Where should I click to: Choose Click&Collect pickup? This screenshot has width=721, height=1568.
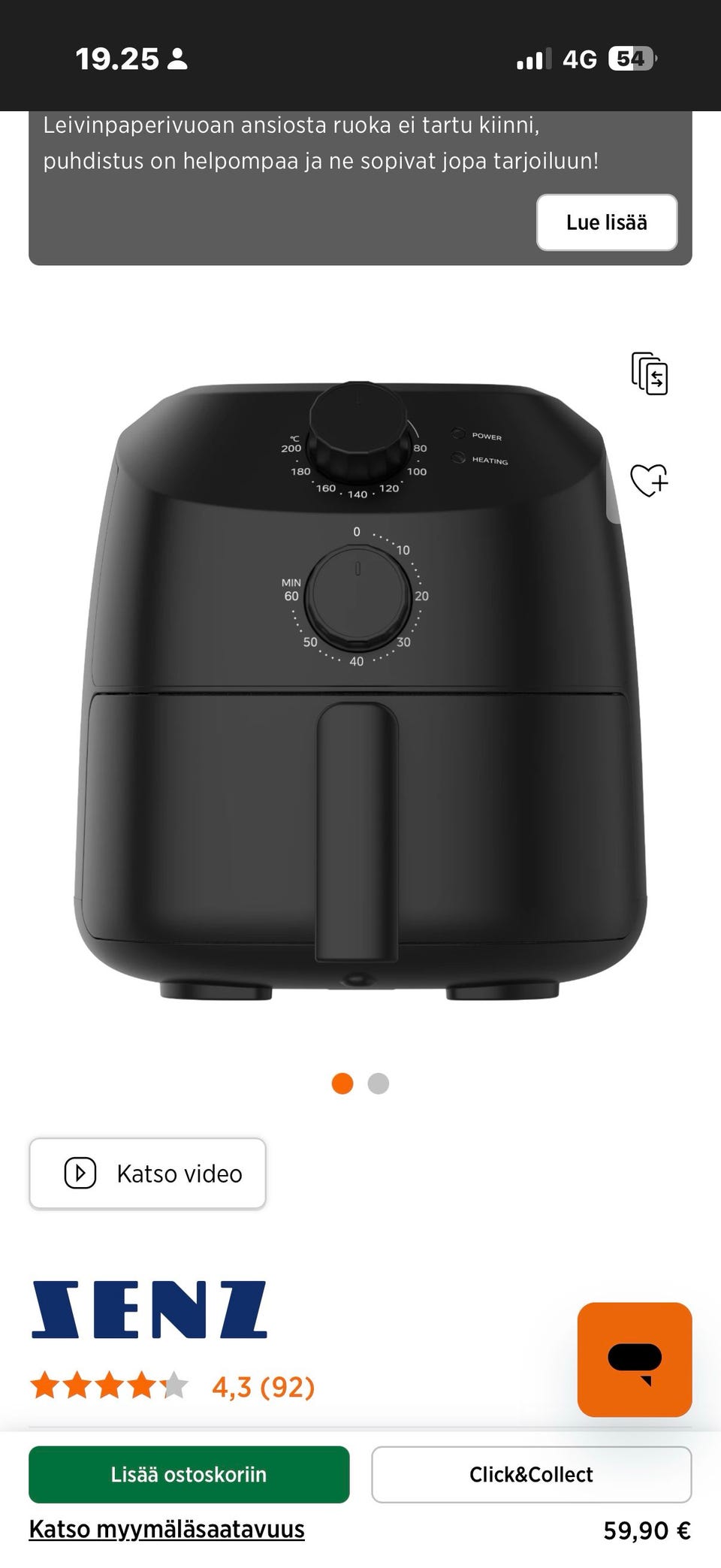pos(531,1474)
